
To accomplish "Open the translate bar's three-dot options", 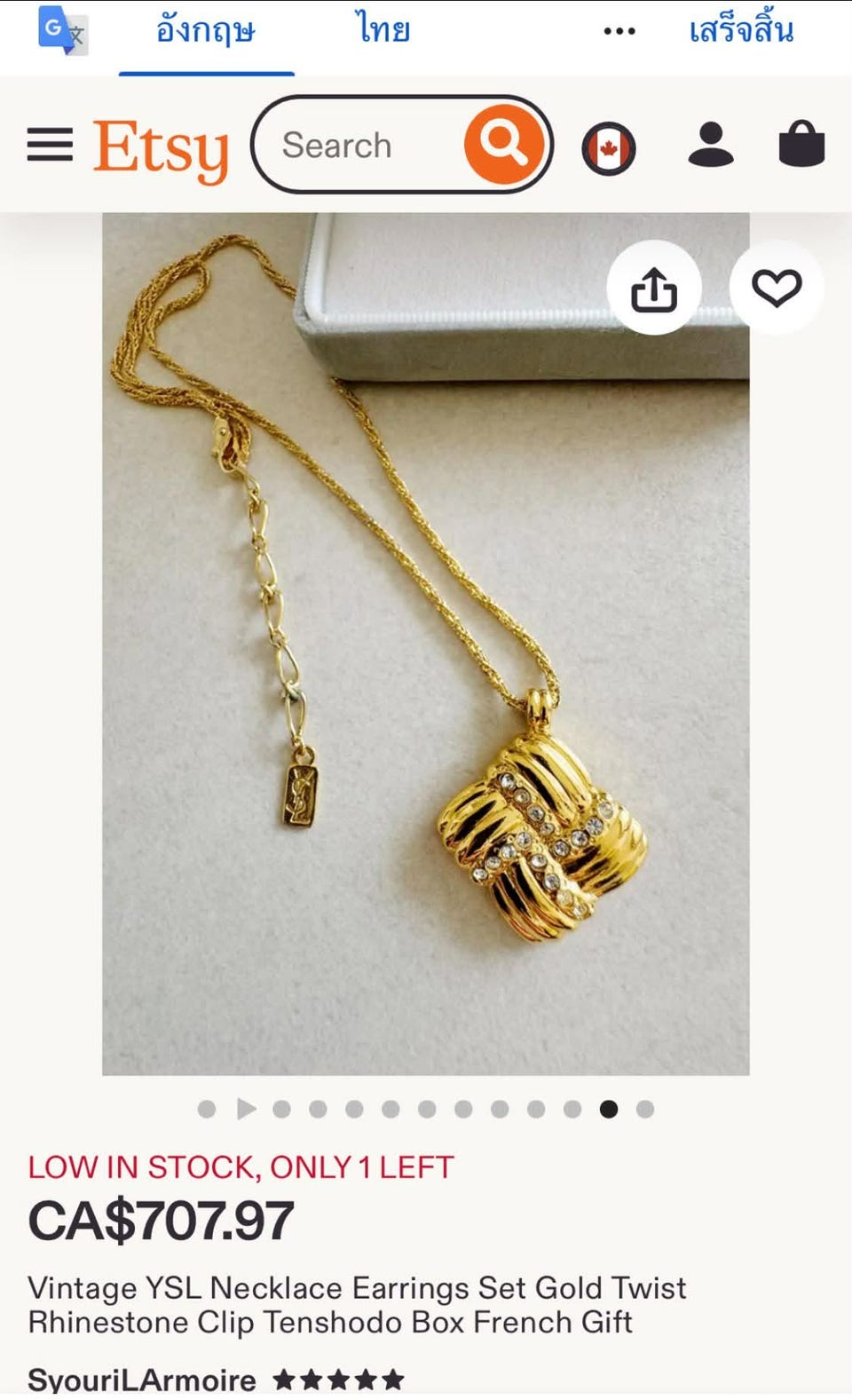I will [x=619, y=31].
